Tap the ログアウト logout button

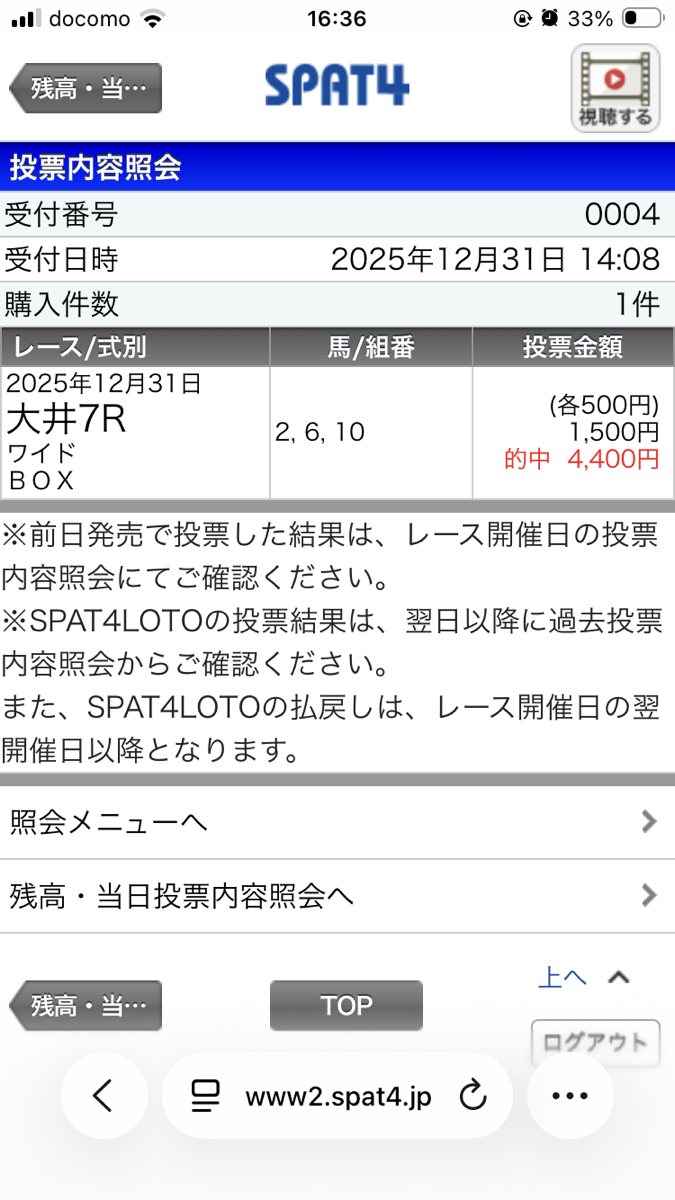(x=595, y=1042)
